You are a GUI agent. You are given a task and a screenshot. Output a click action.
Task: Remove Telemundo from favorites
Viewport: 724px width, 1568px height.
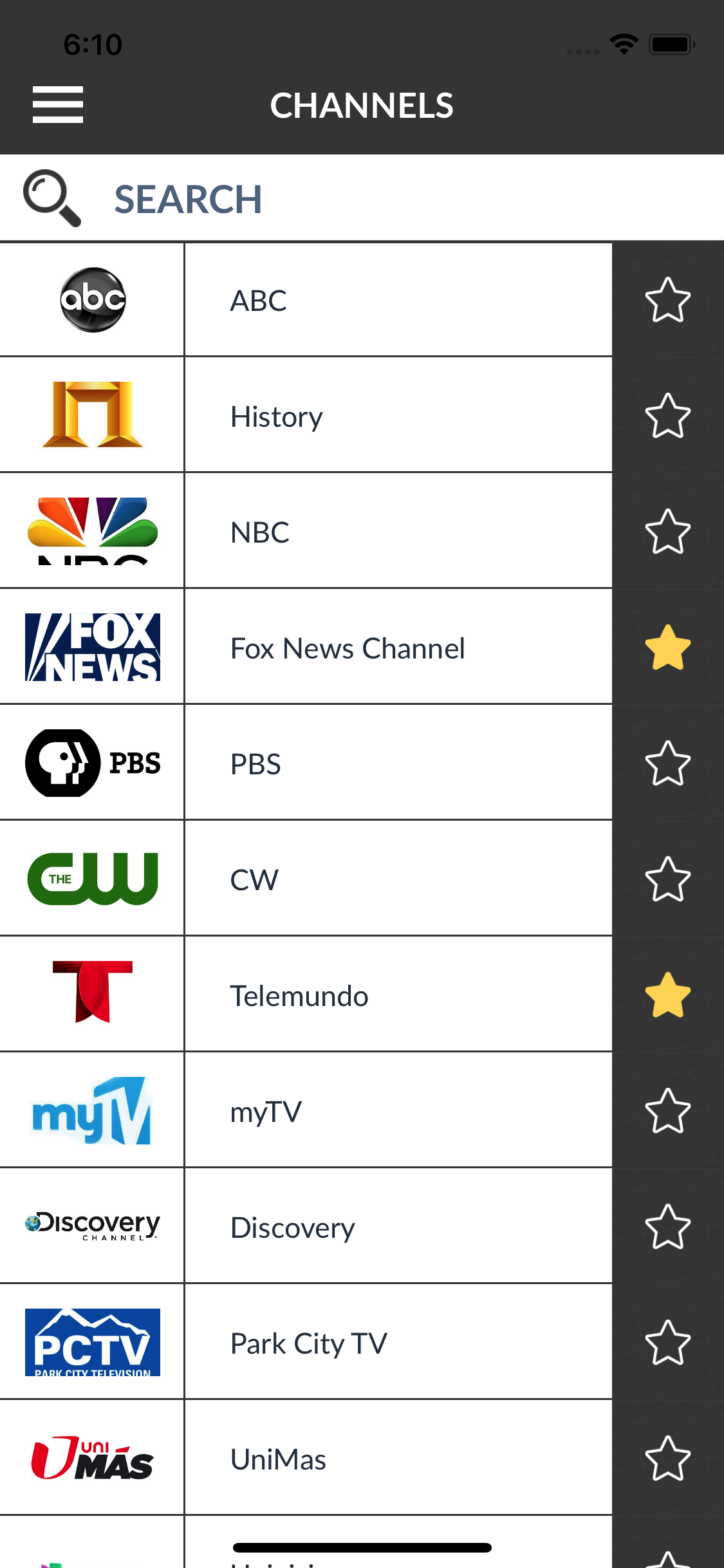click(x=667, y=995)
